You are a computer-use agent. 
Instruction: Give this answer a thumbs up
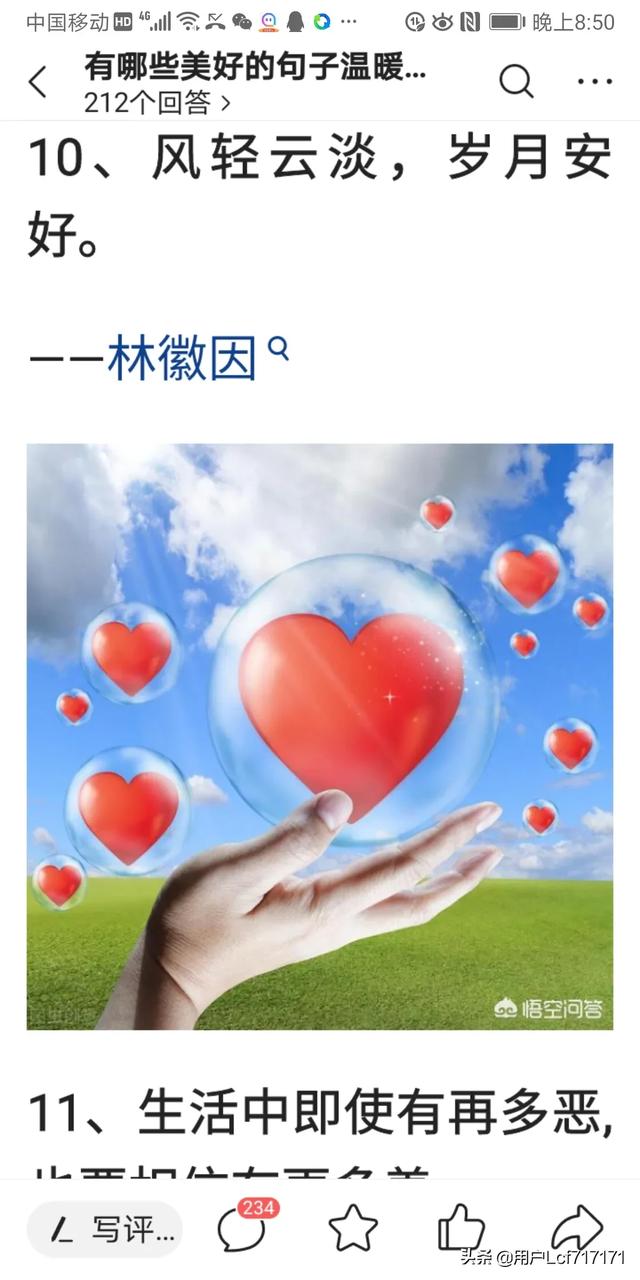(461, 1228)
